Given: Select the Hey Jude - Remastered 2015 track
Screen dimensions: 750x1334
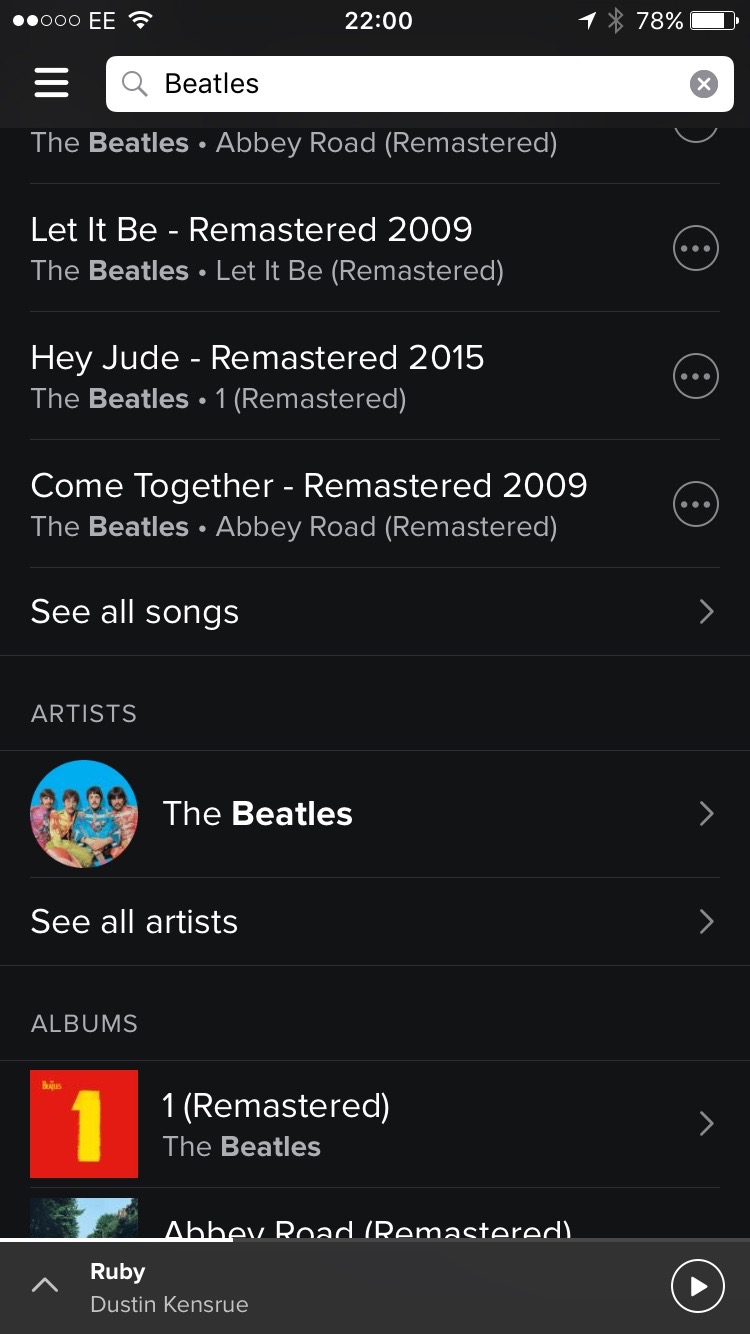Looking at the screenshot, I should pyautogui.click(x=300, y=376).
